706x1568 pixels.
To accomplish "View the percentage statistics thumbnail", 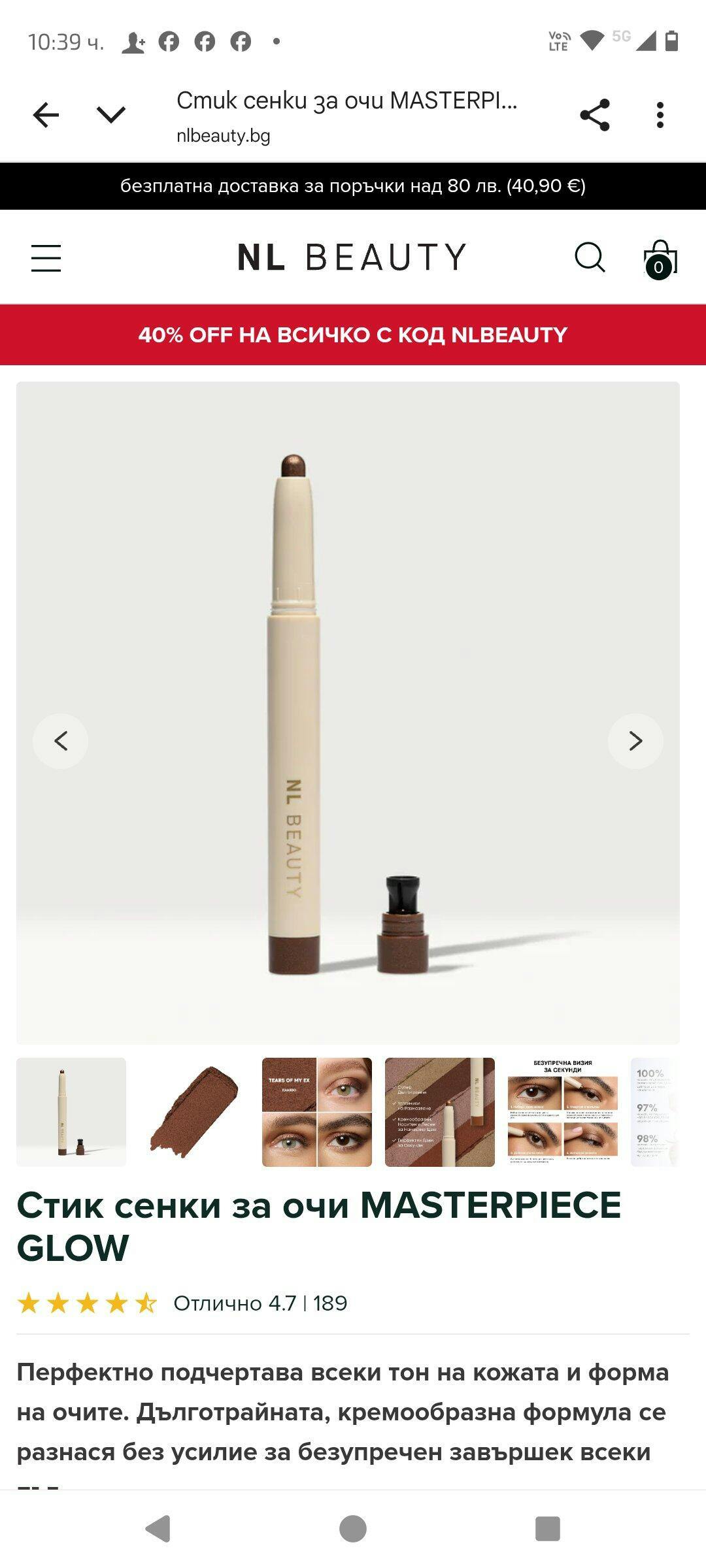I will point(655,1112).
